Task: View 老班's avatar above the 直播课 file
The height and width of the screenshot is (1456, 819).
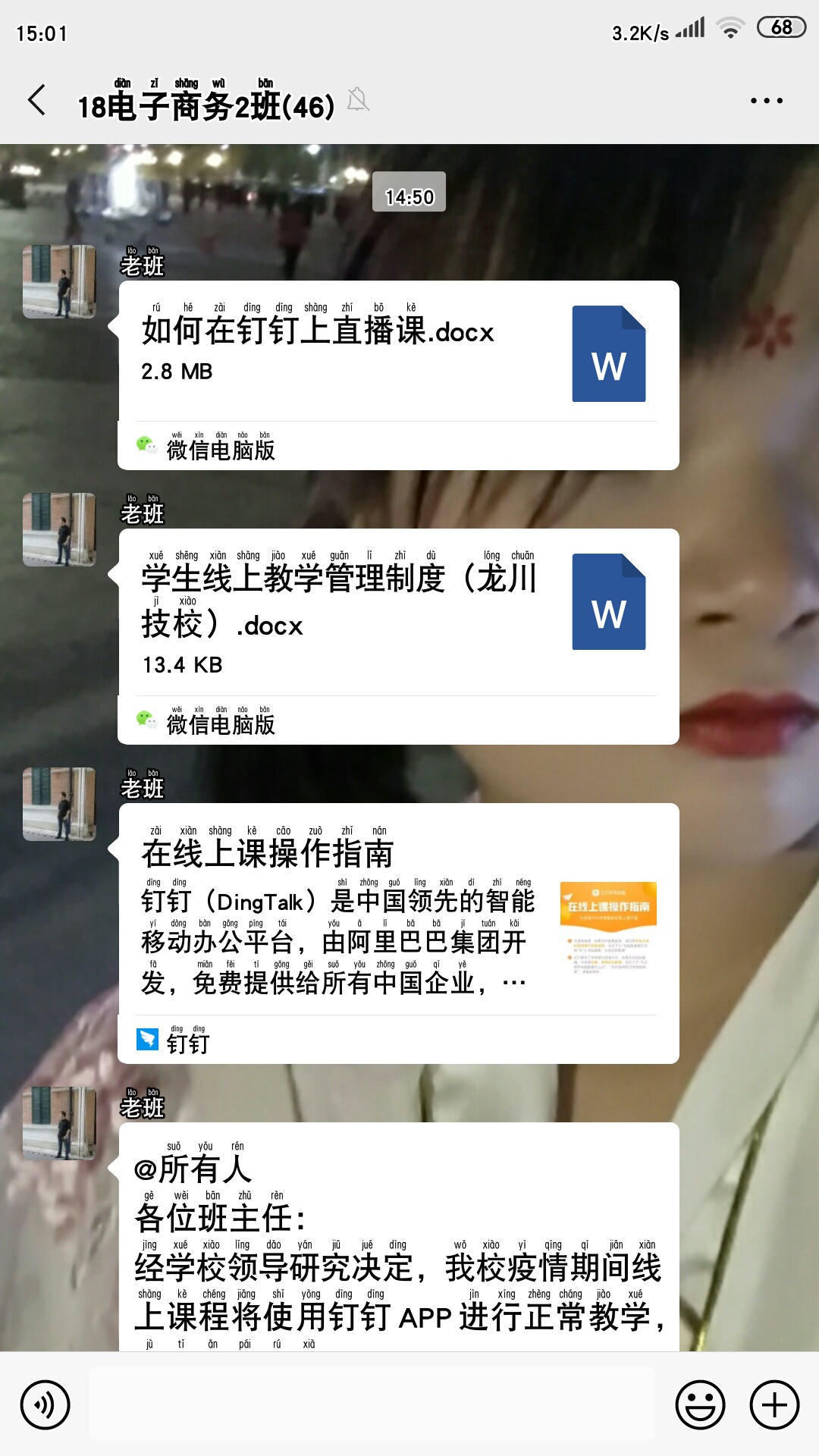Action: [59, 281]
